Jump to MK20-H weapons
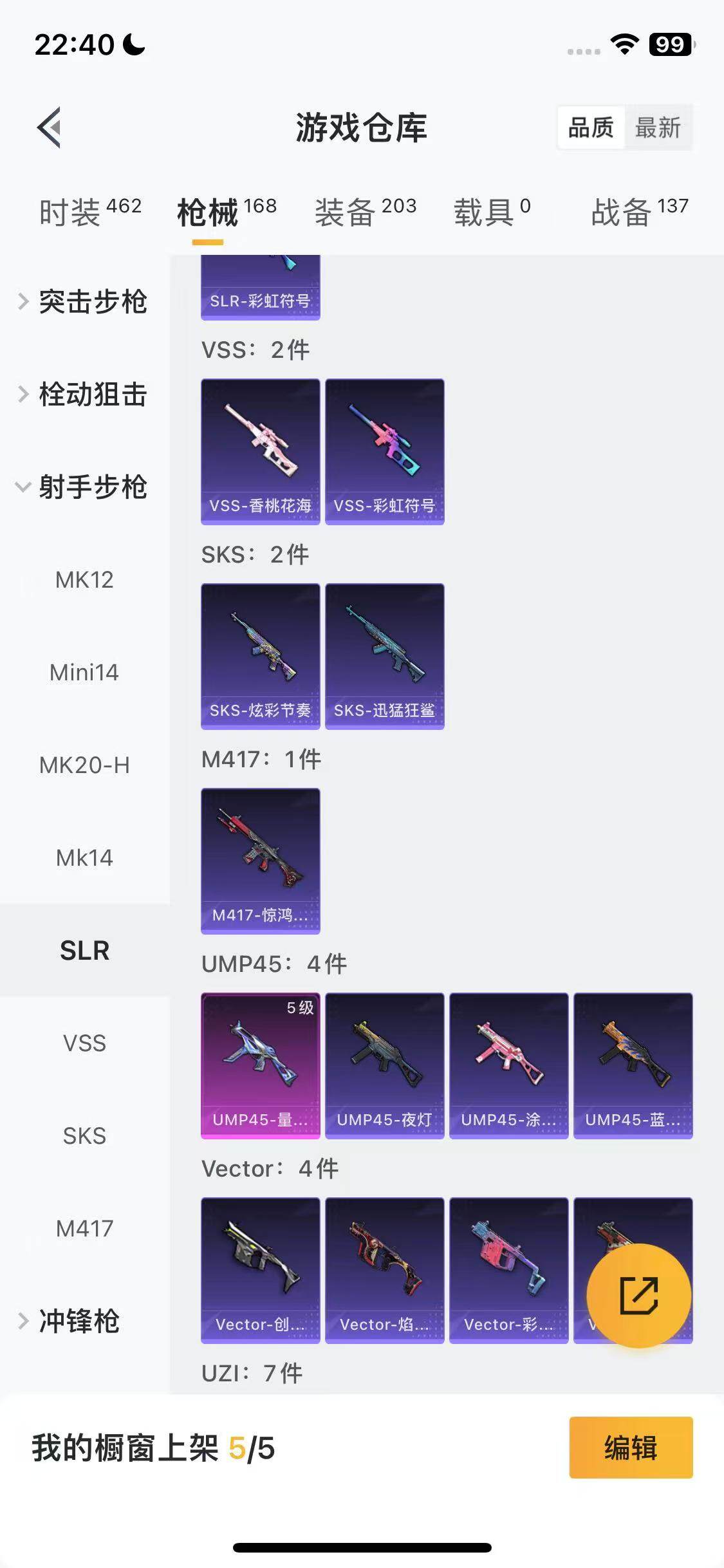The width and height of the screenshot is (724, 1568). pyautogui.click(x=84, y=765)
